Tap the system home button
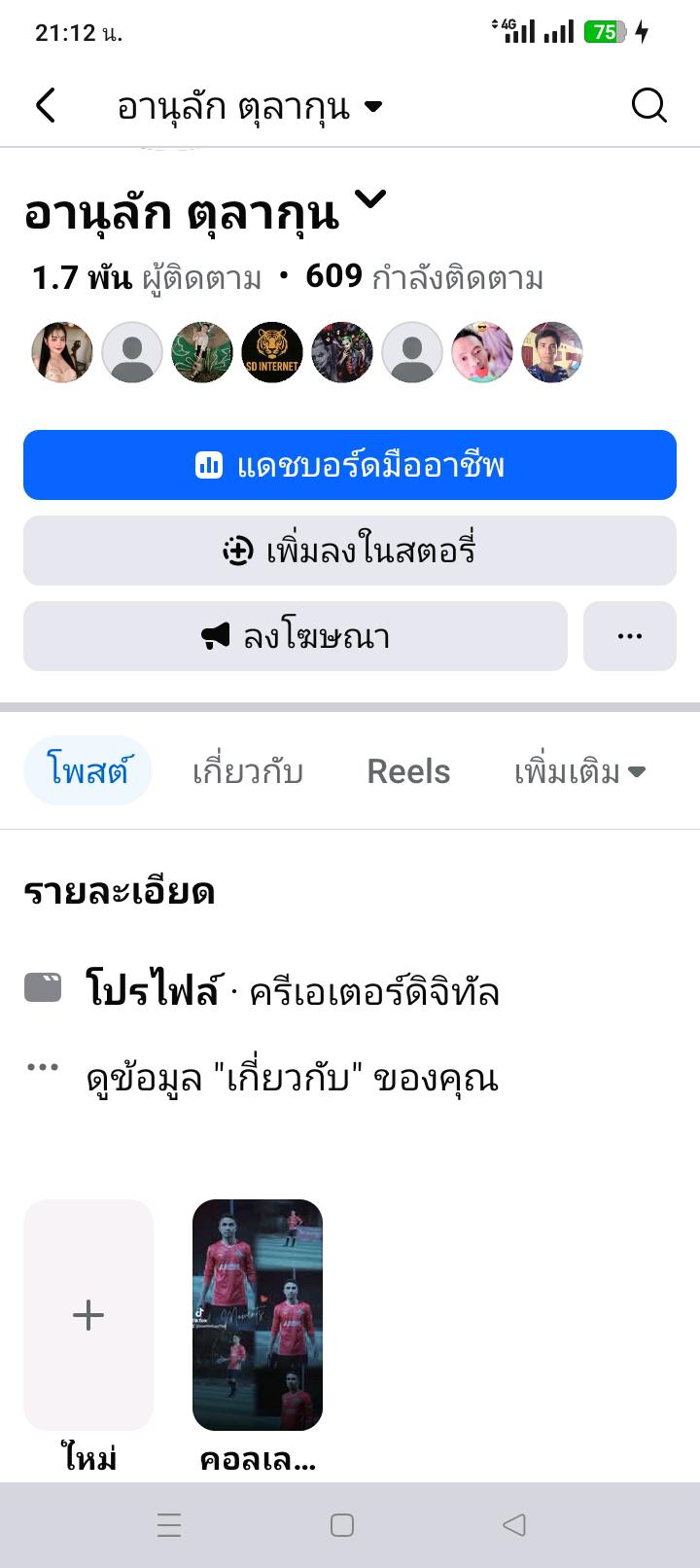Viewport: 700px width, 1568px height. (x=342, y=1525)
